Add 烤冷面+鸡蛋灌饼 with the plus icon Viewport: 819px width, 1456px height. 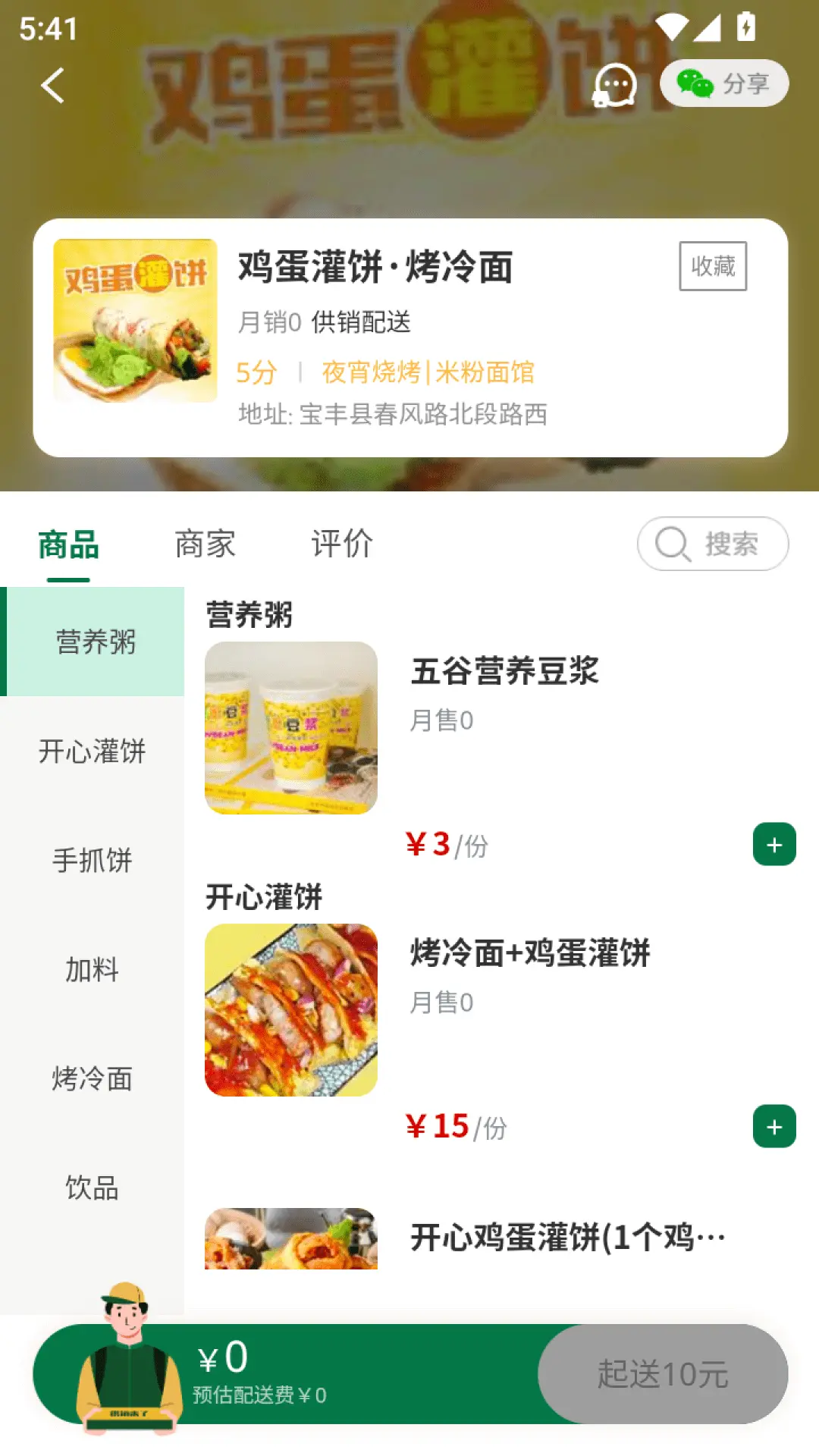tap(773, 1128)
